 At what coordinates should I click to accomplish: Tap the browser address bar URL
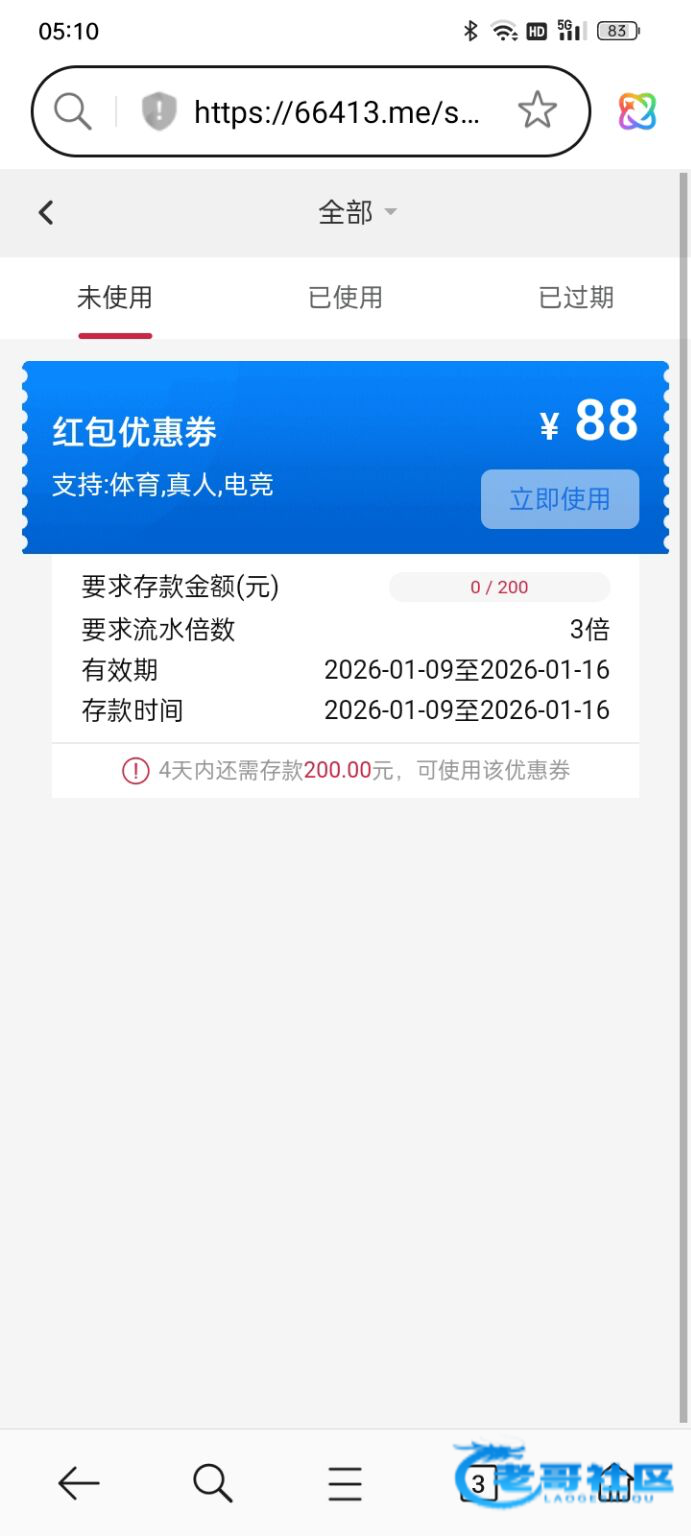337,112
